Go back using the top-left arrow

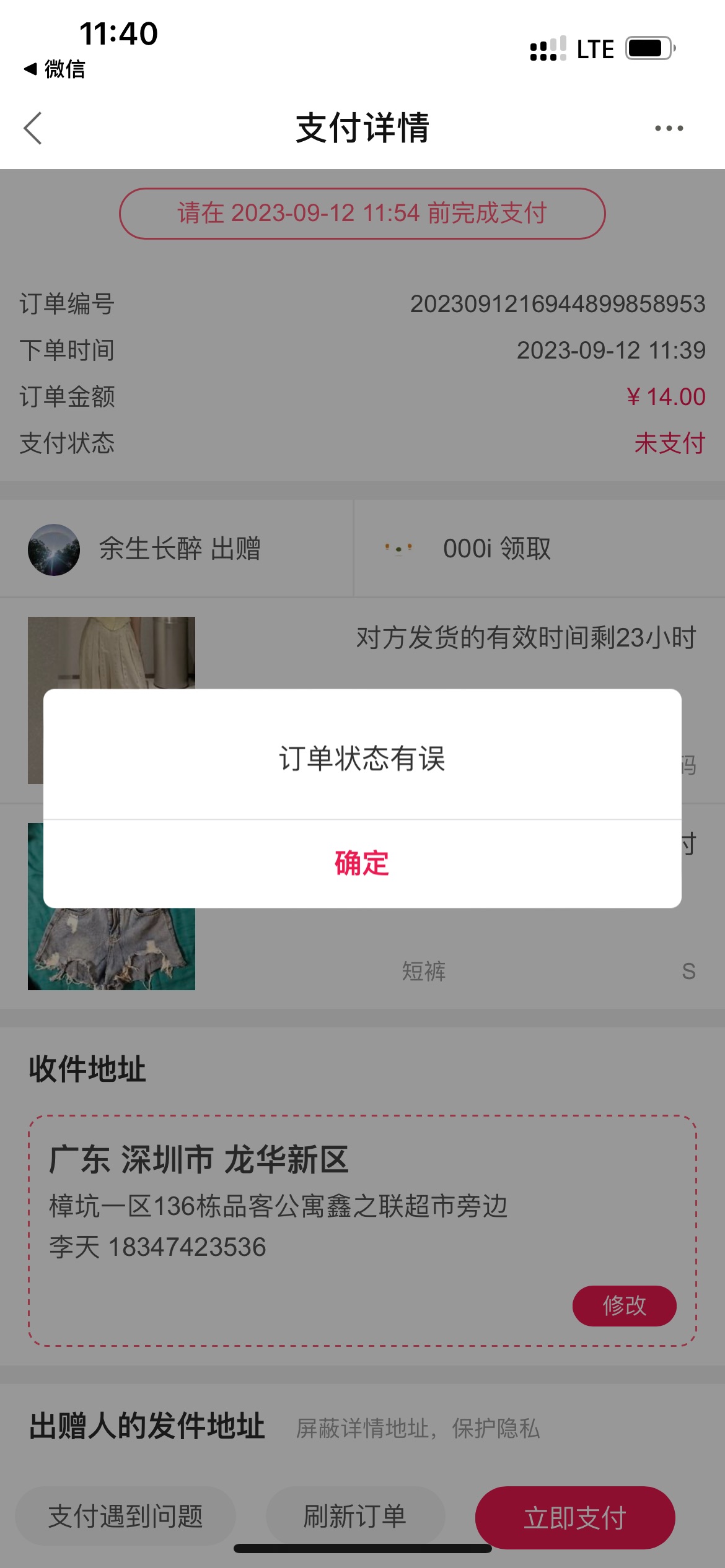click(x=33, y=128)
